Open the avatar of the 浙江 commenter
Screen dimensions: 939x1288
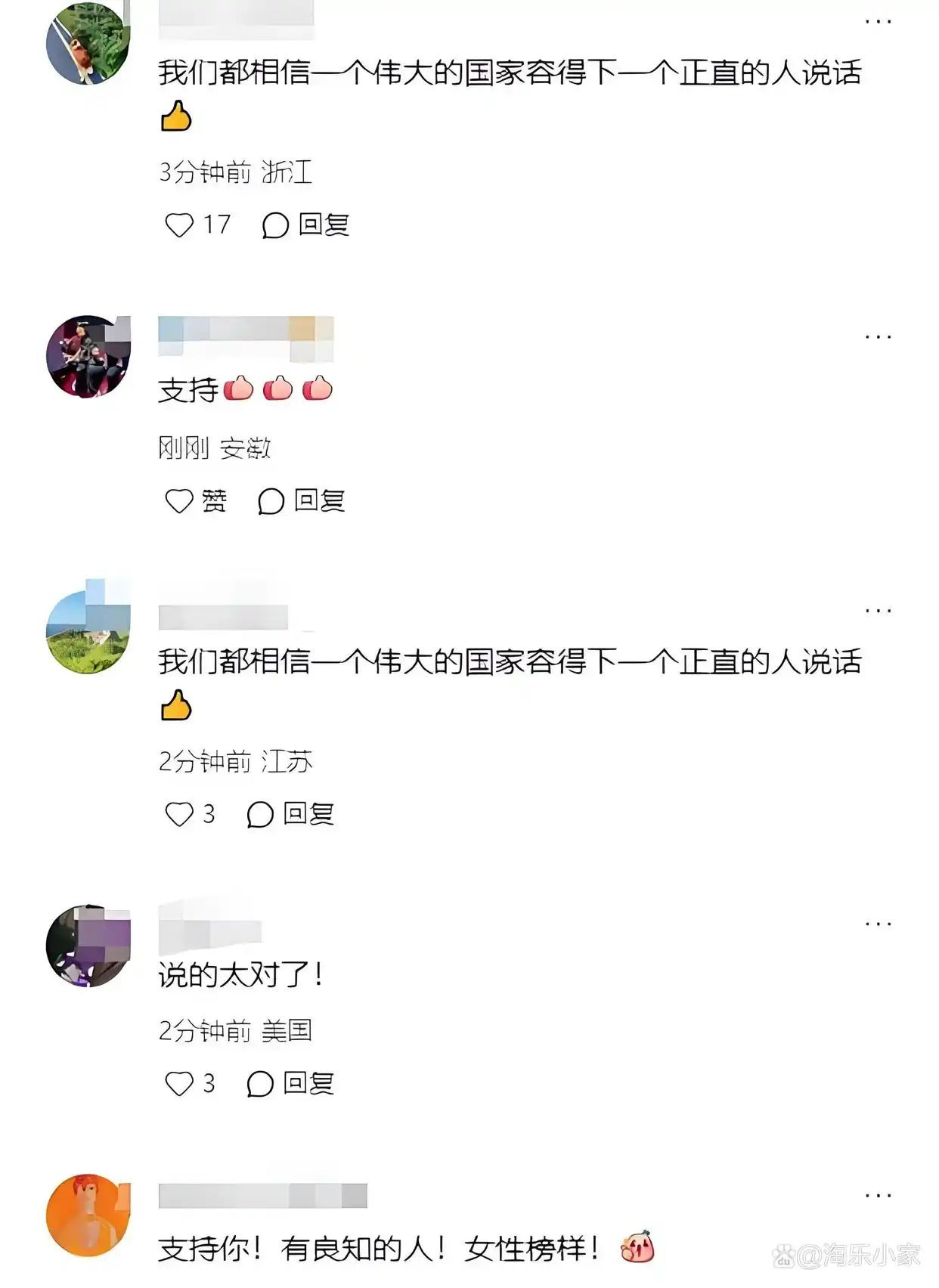click(88, 43)
